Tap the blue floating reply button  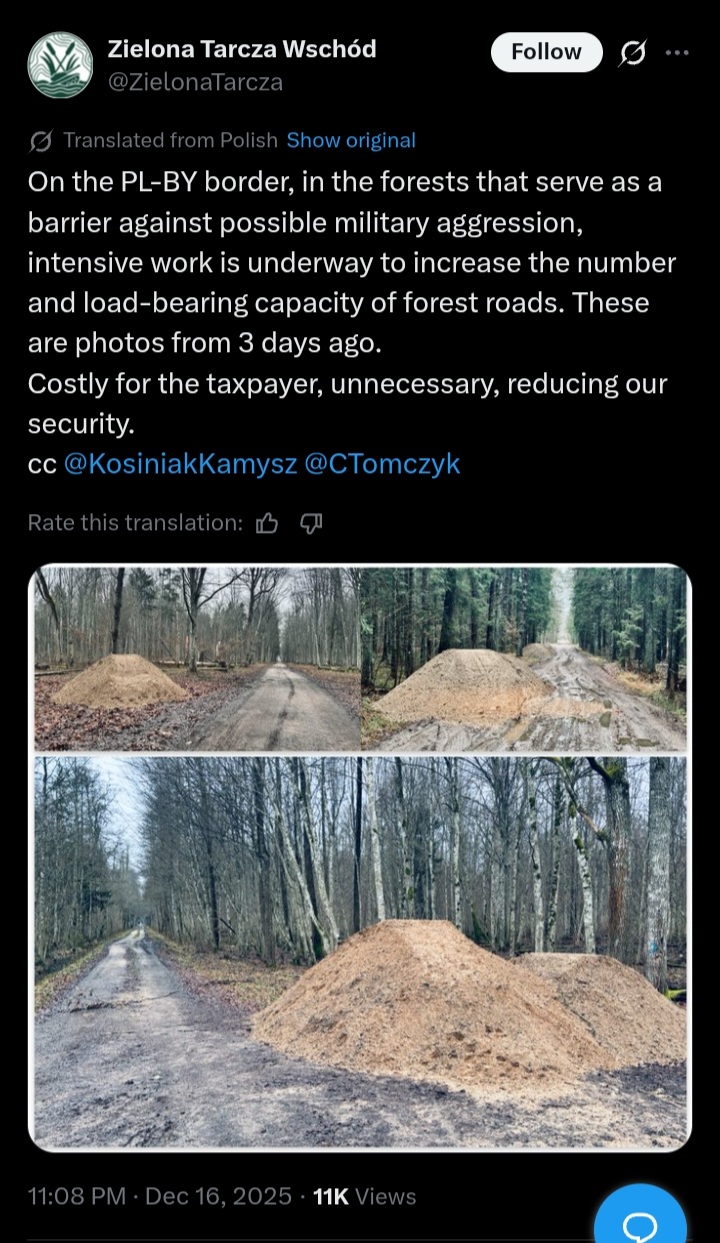pos(640,1218)
